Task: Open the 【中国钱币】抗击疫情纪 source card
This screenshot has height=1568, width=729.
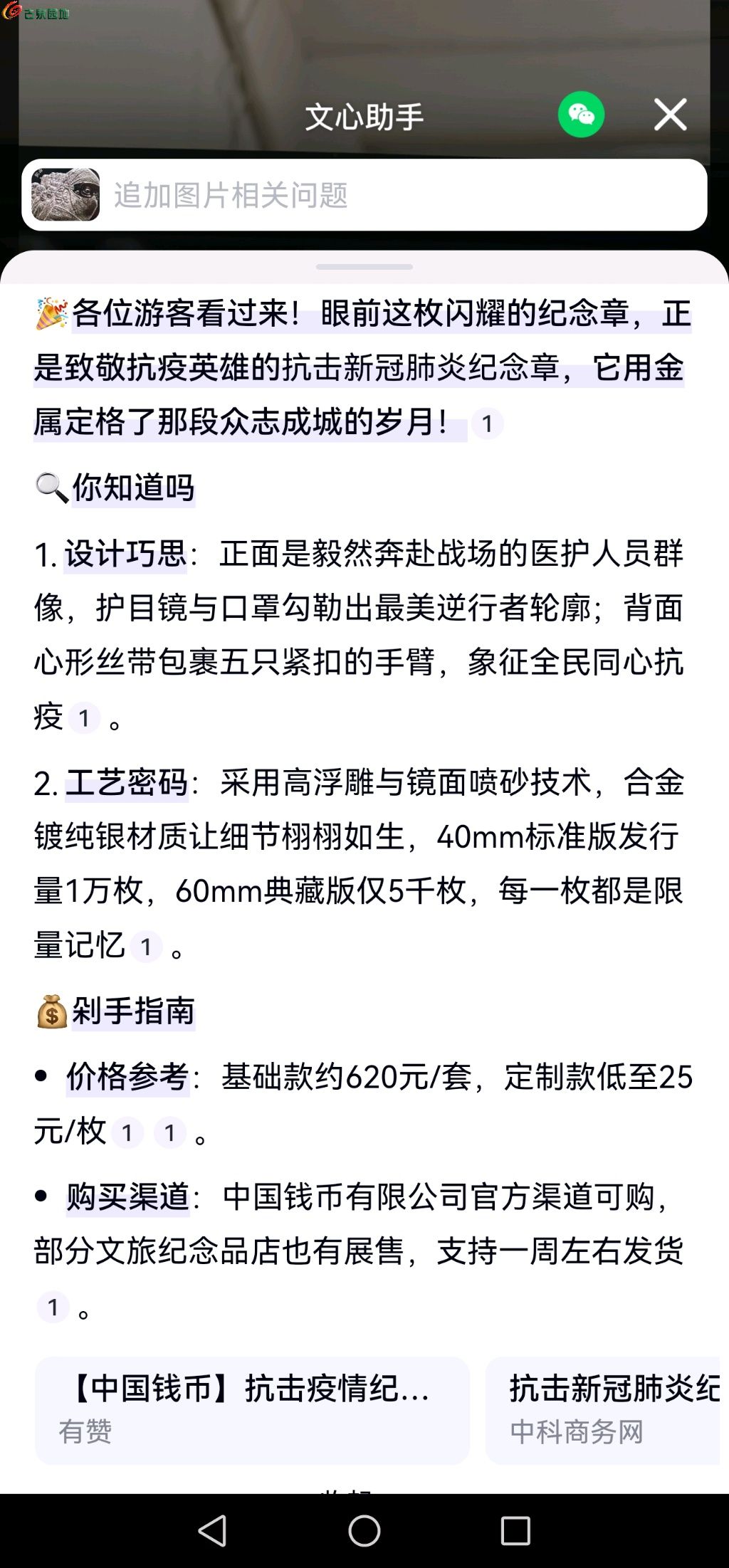Action: pos(252,1409)
